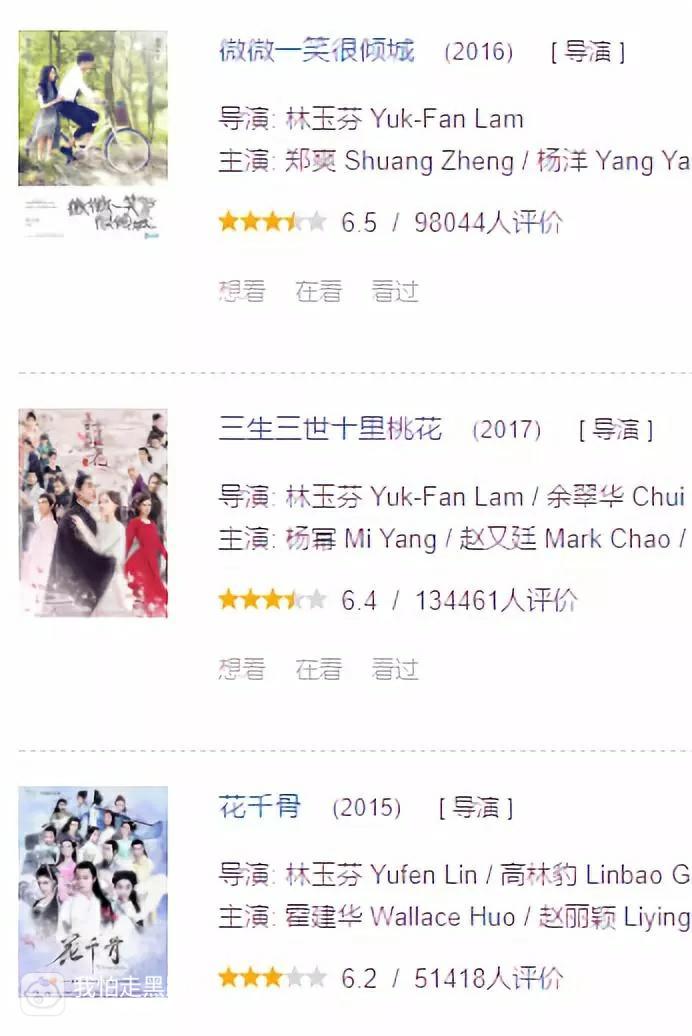The image size is (692, 1036).
Task: Open the 微微一笑很倾城 title link
Action: pyautogui.click(x=316, y=51)
